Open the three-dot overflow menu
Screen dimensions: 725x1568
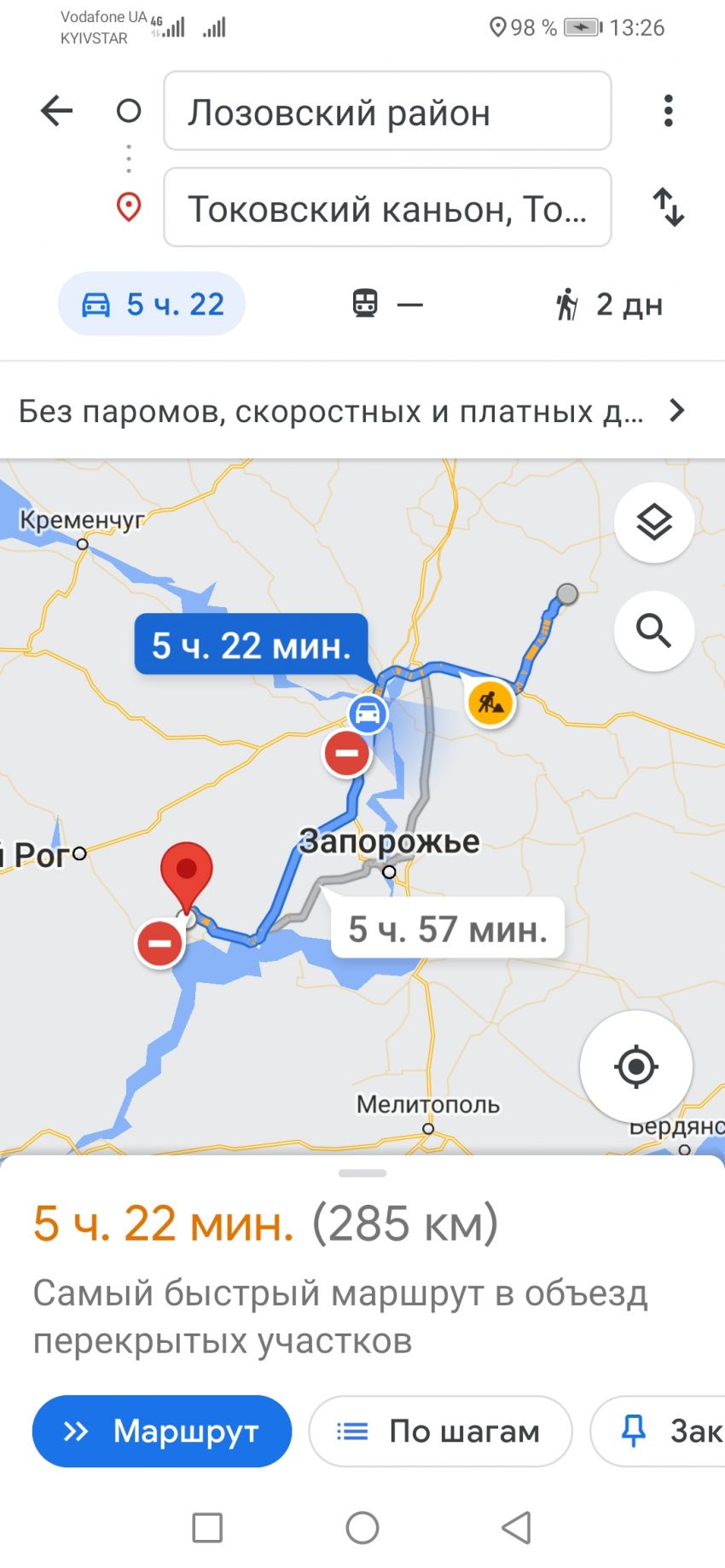(668, 111)
